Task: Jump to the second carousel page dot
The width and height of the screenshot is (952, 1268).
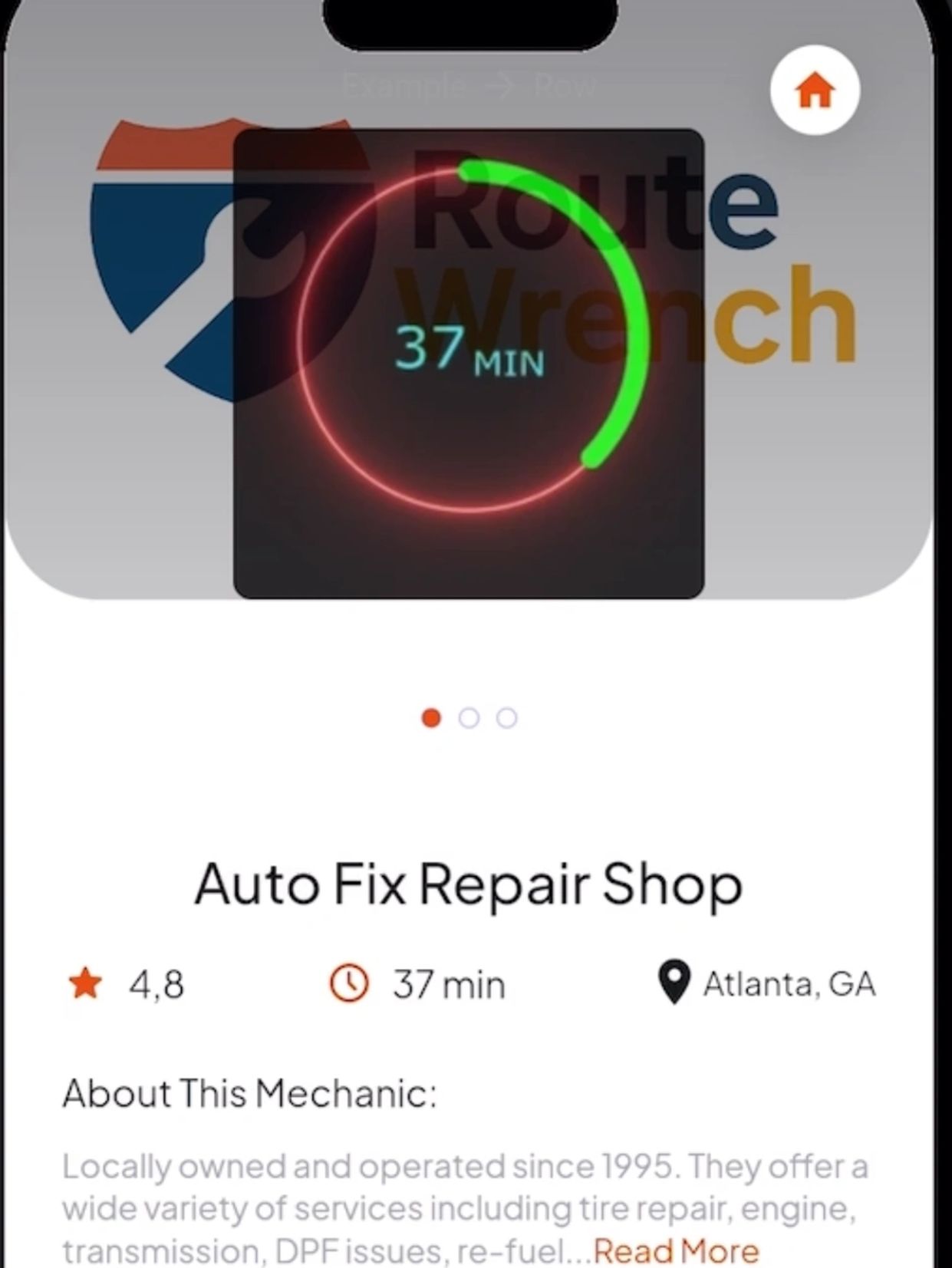Action: coord(469,718)
